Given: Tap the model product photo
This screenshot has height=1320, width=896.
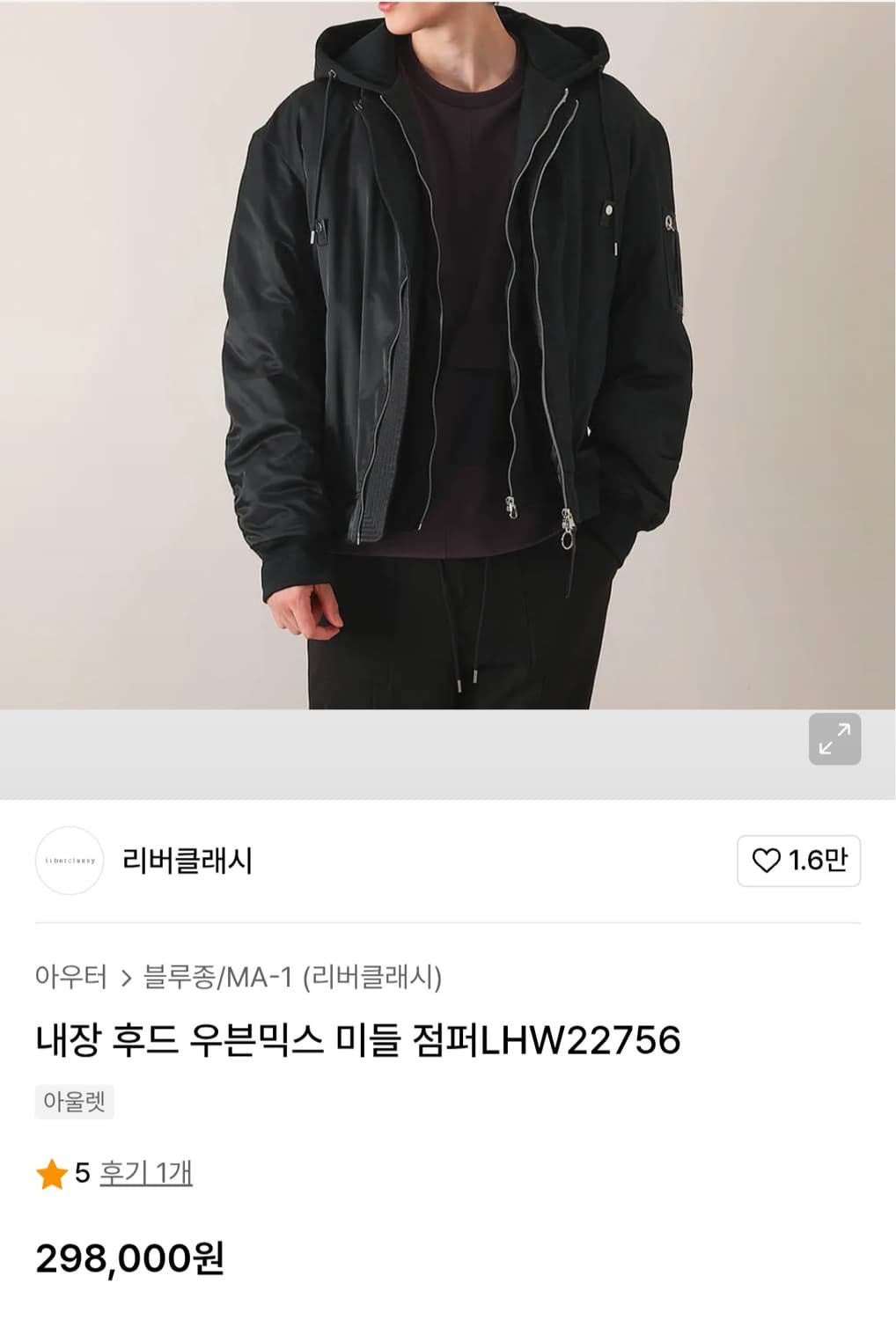Looking at the screenshot, I should pyautogui.click(x=448, y=352).
